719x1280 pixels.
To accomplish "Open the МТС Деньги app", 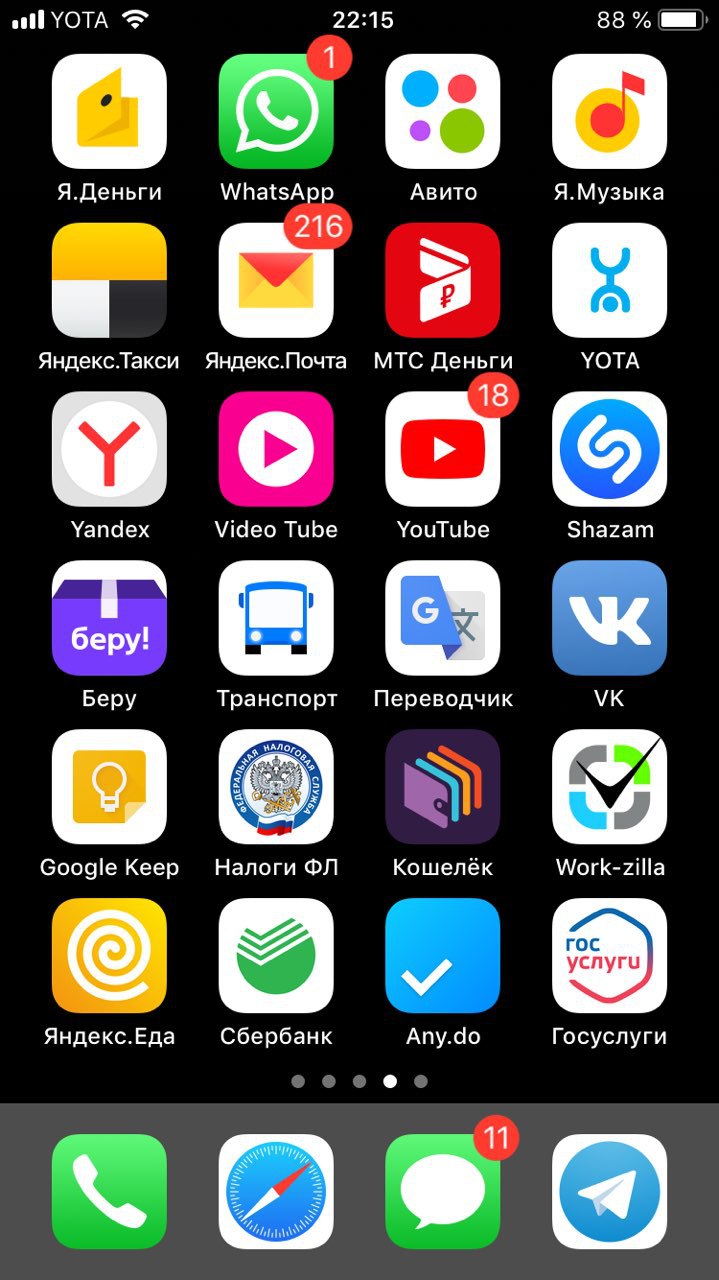I will click(x=443, y=280).
